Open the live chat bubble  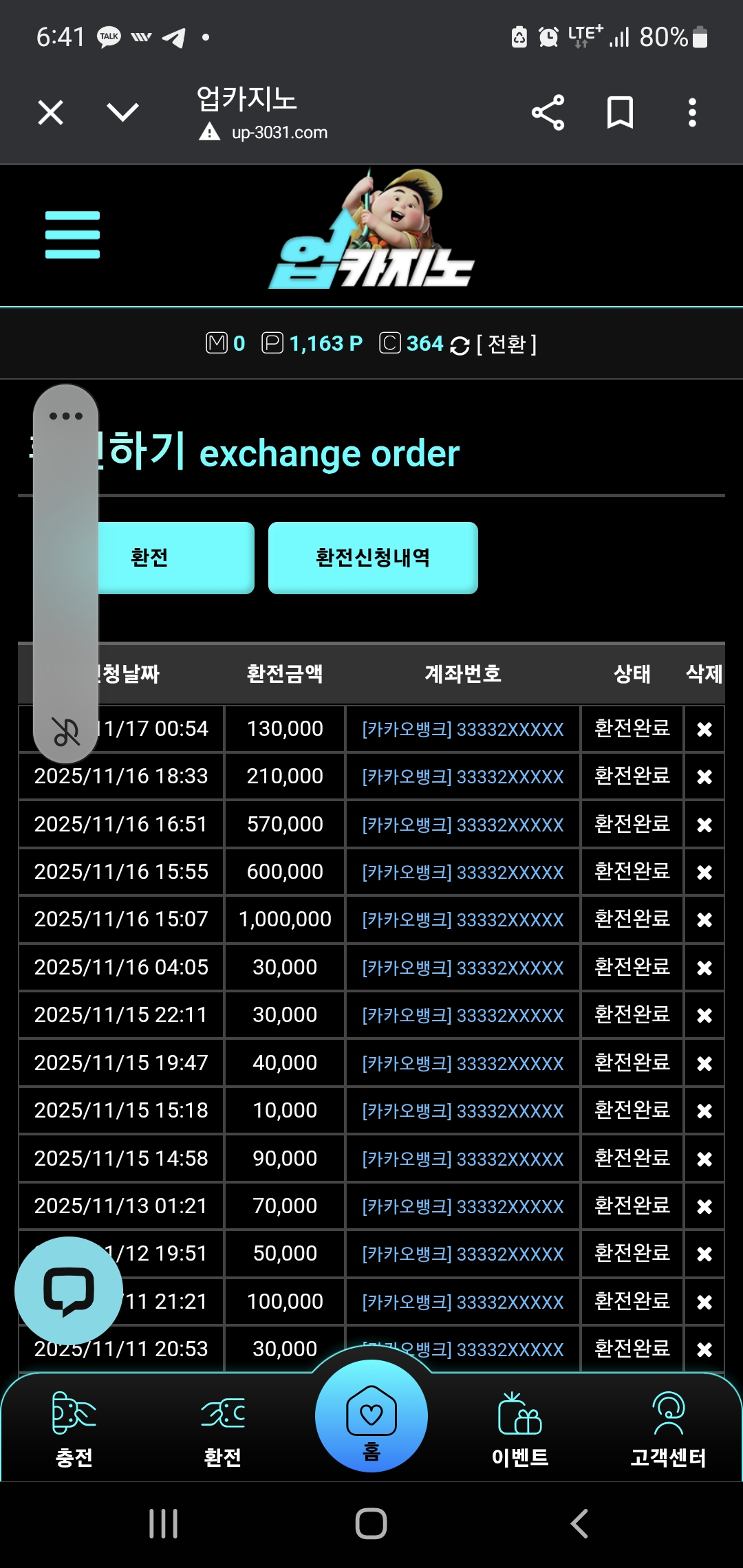point(69,1291)
